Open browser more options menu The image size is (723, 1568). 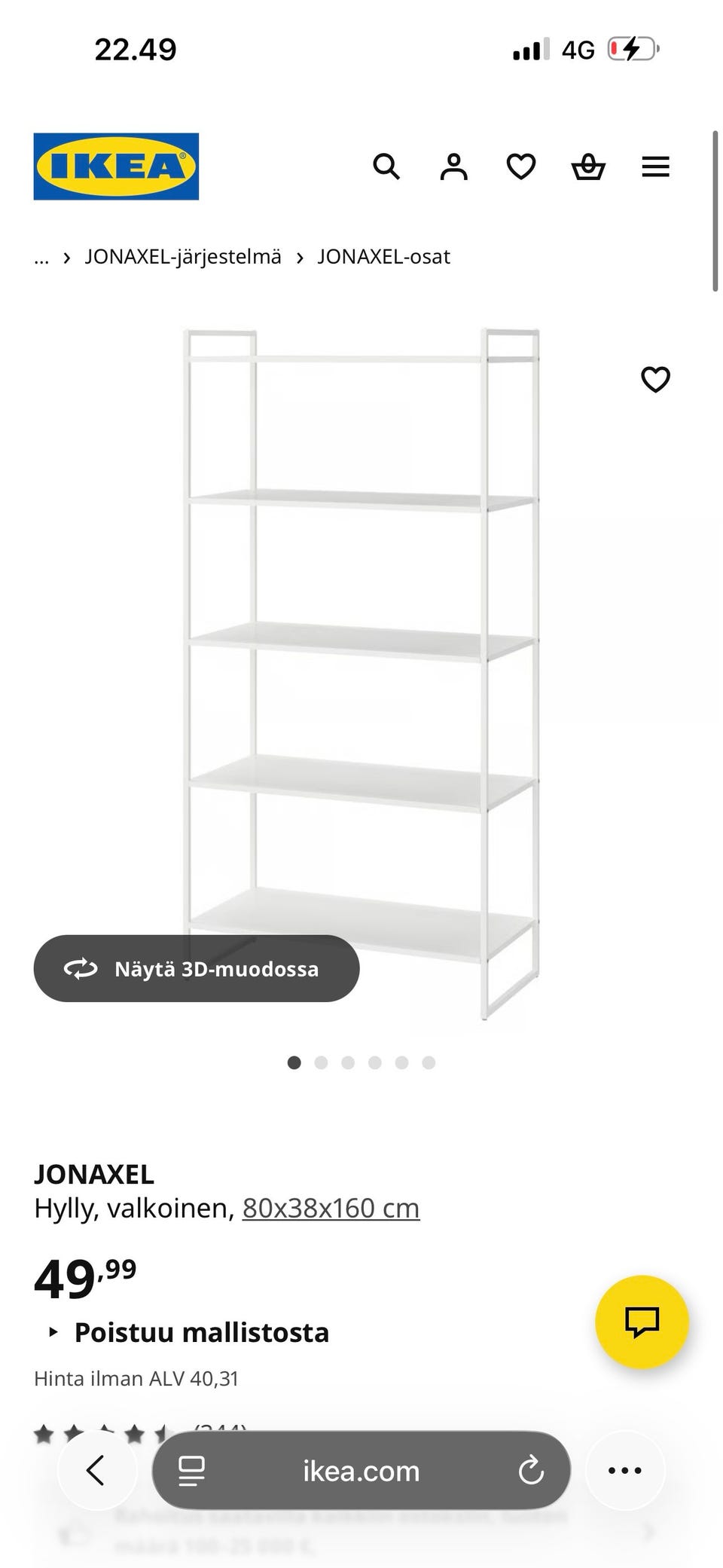(624, 1470)
